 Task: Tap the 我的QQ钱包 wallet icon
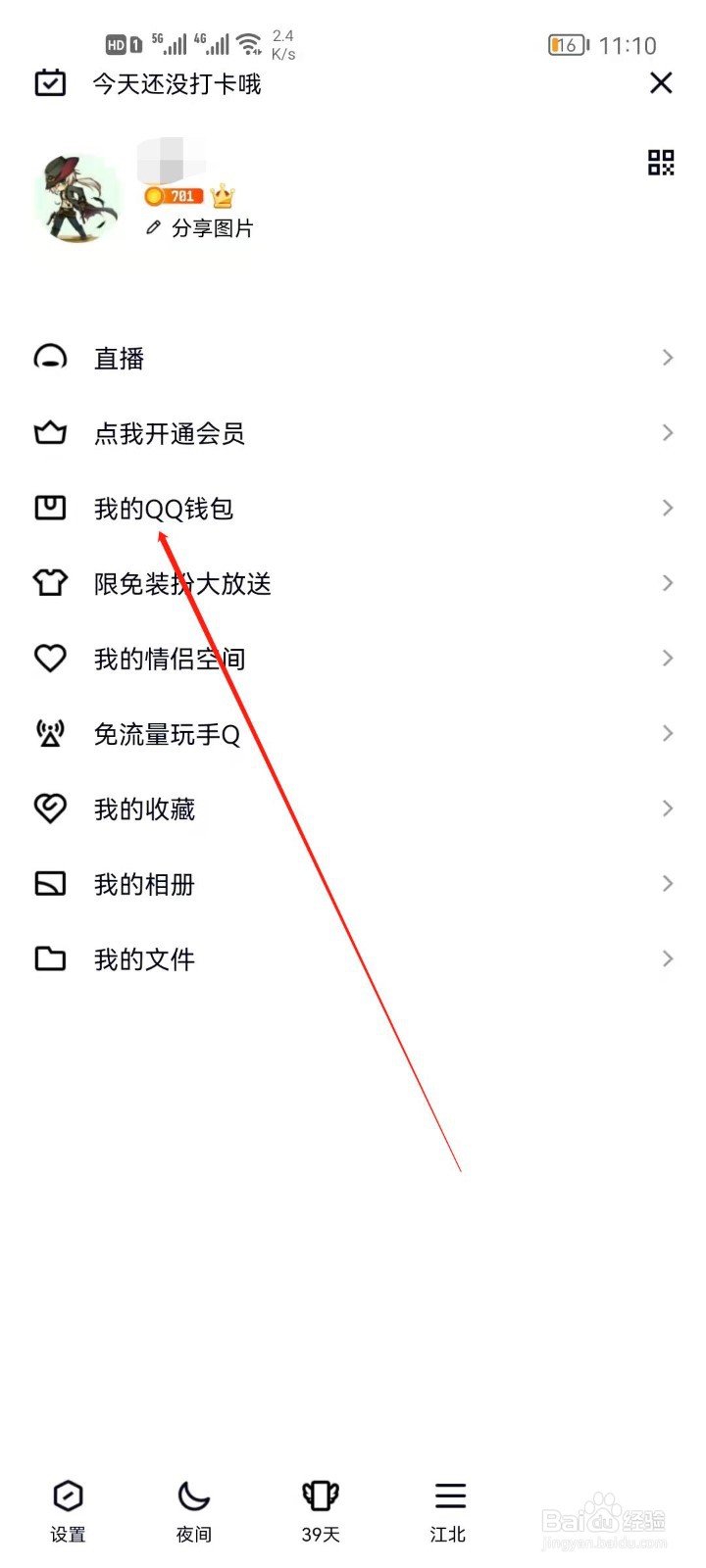tap(49, 508)
